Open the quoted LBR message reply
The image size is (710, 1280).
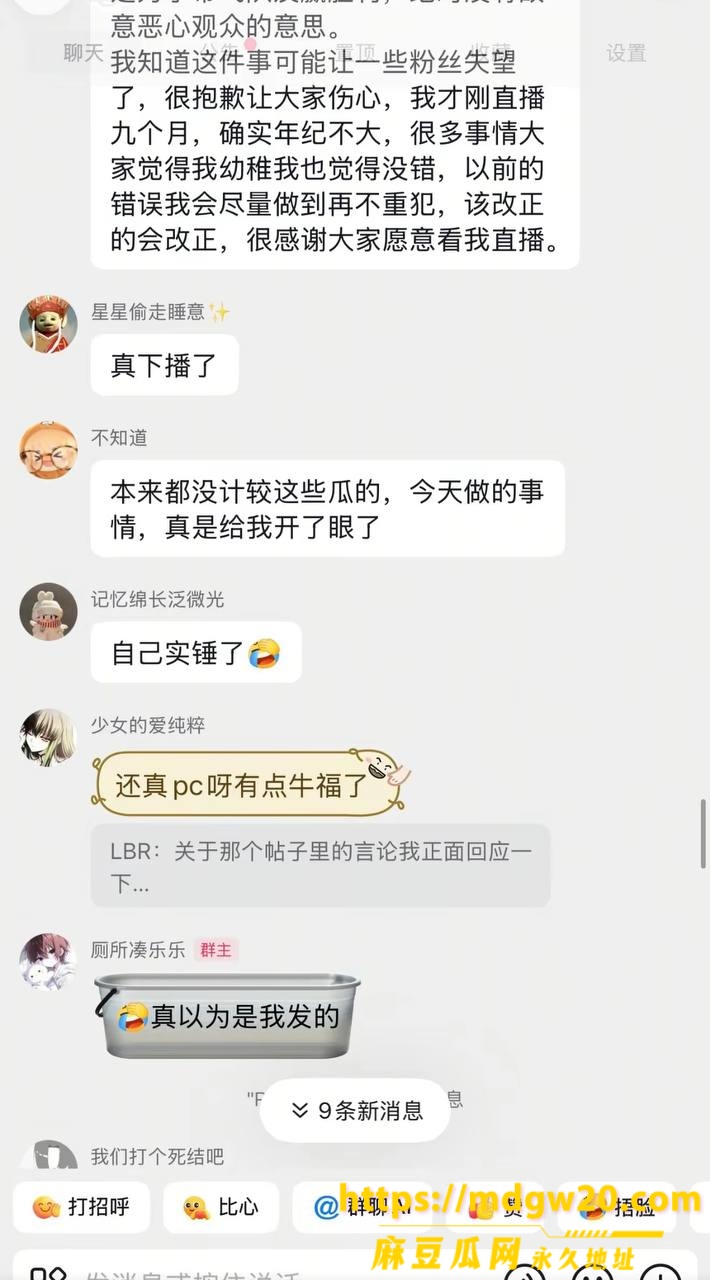coord(320,866)
